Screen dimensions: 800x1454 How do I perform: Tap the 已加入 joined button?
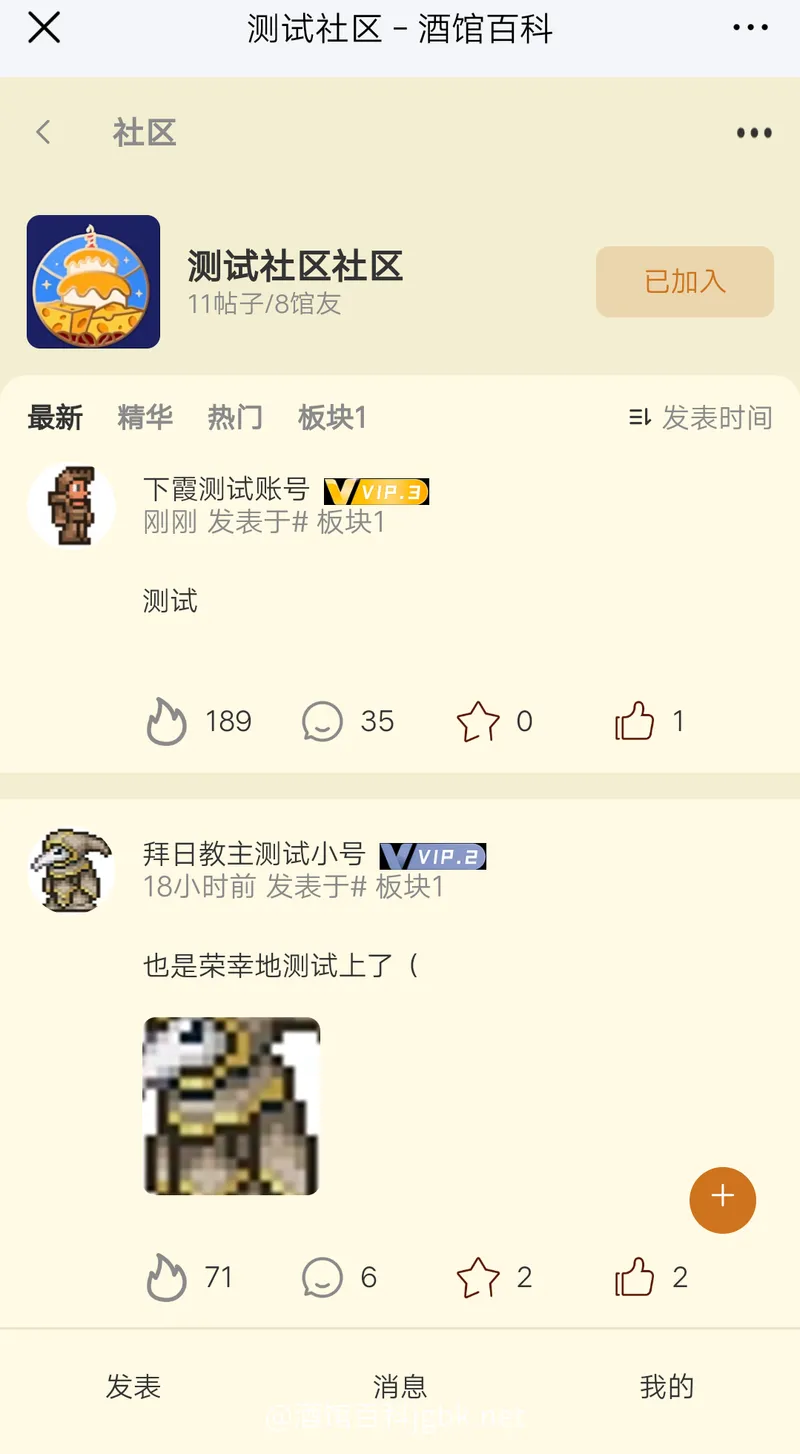click(685, 282)
